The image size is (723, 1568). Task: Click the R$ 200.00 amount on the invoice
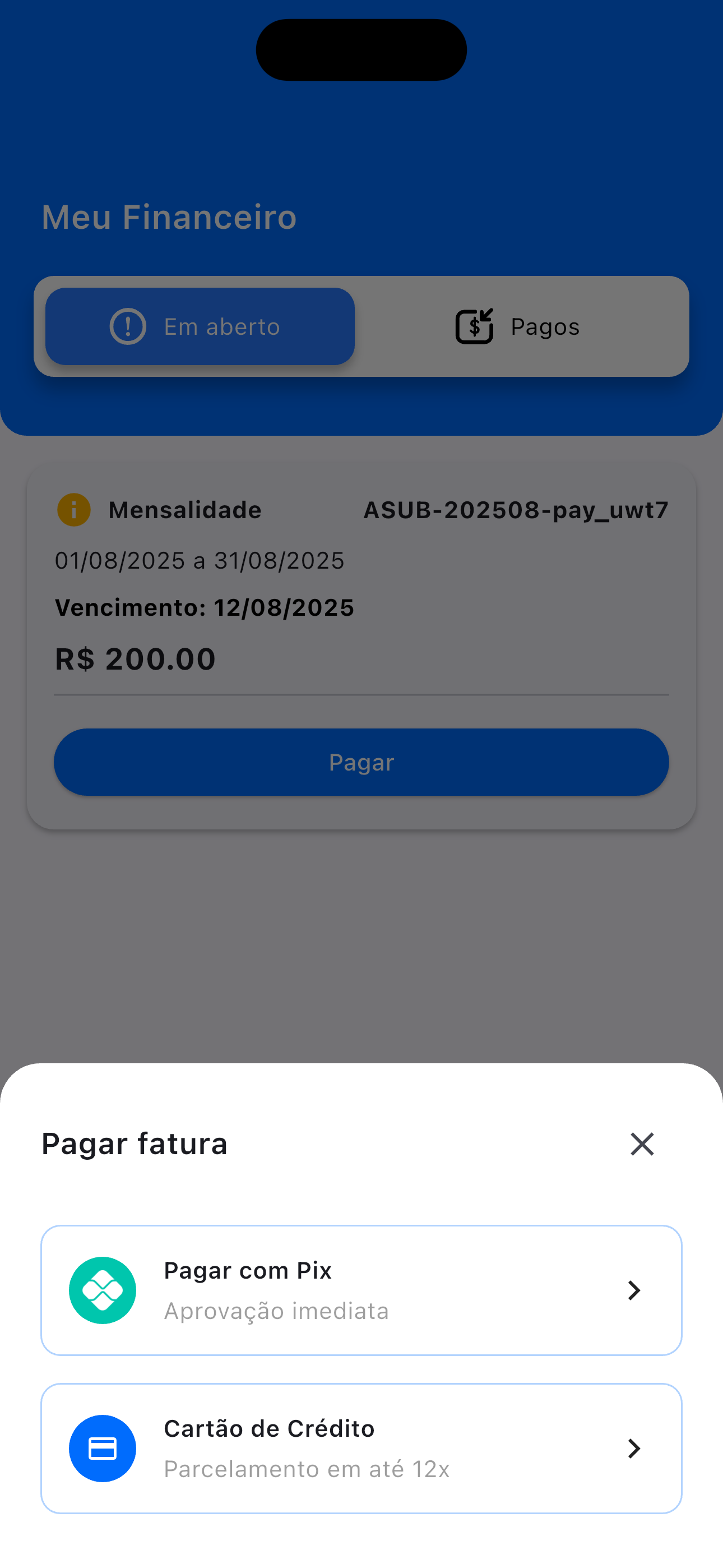[x=134, y=658]
